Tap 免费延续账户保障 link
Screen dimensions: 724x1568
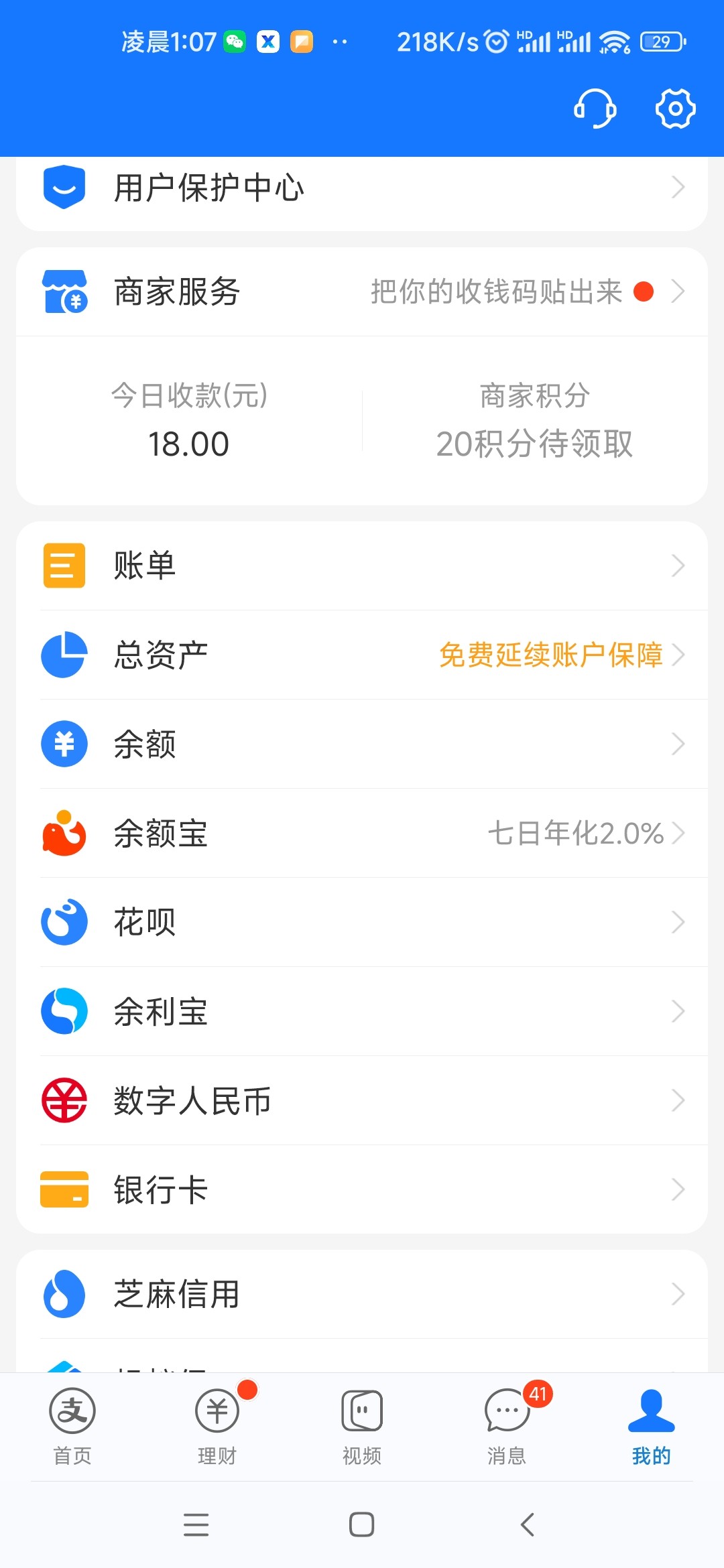coord(550,655)
